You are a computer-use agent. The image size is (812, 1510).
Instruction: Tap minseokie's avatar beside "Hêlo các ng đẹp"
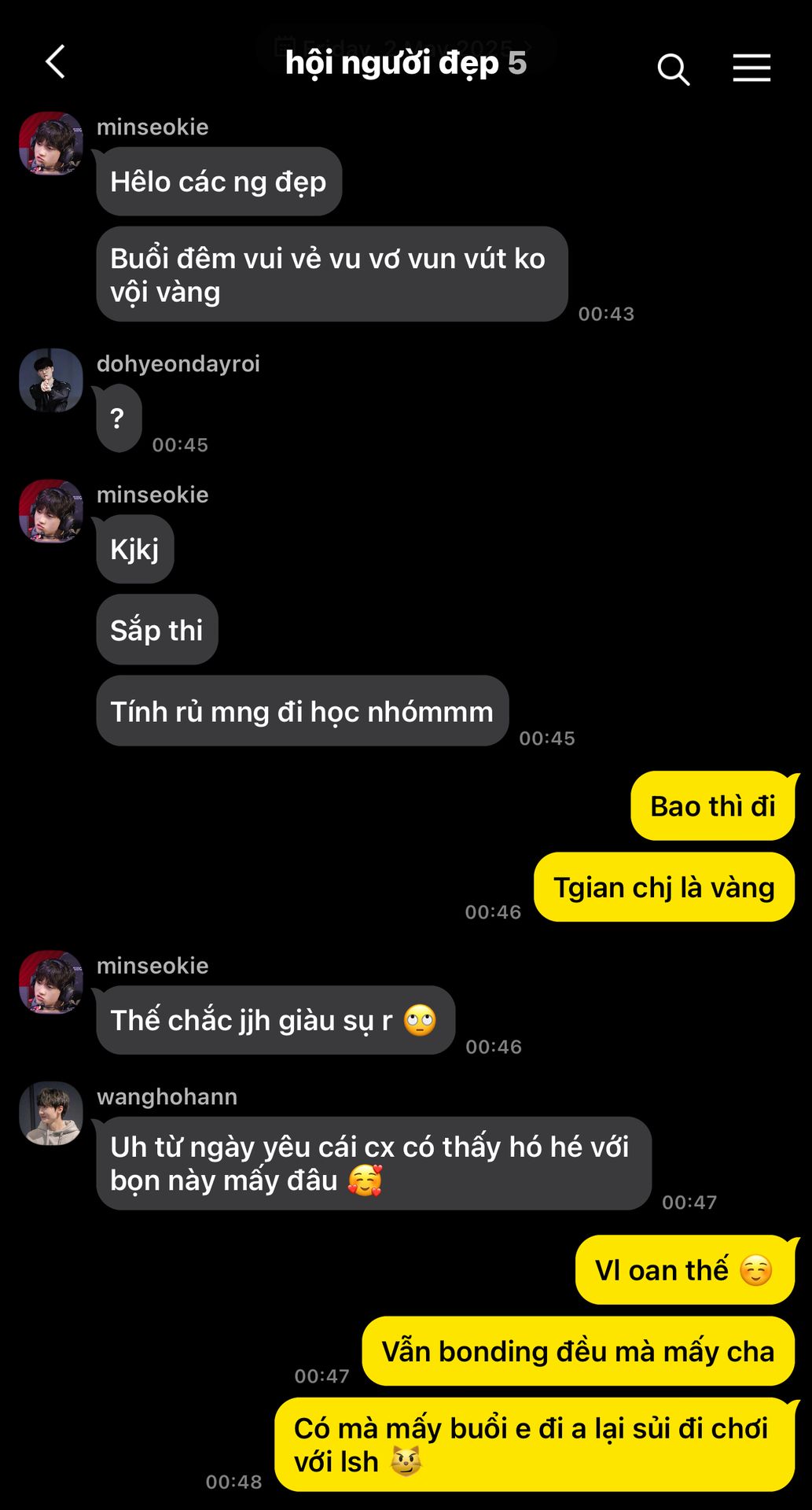coord(51,144)
